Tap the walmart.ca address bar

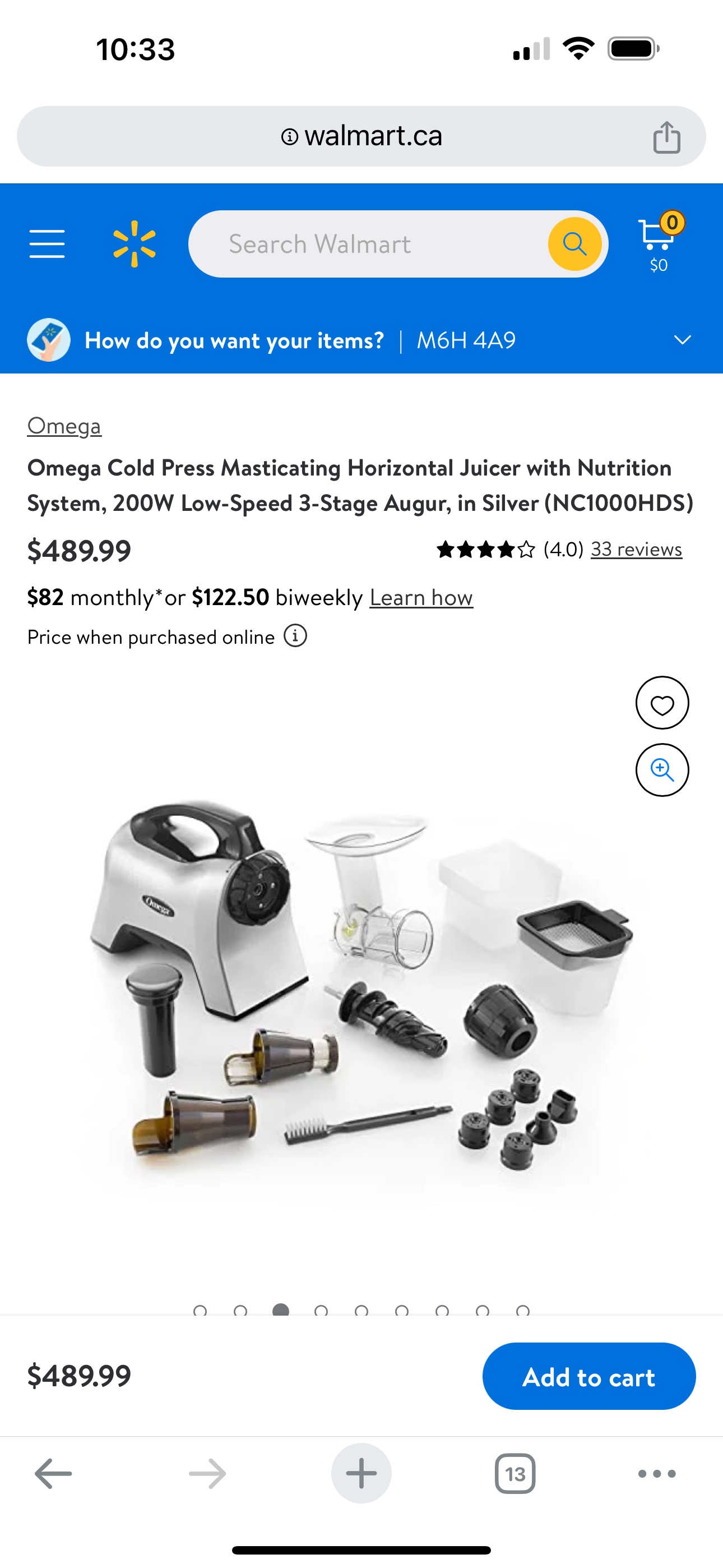coord(361,136)
